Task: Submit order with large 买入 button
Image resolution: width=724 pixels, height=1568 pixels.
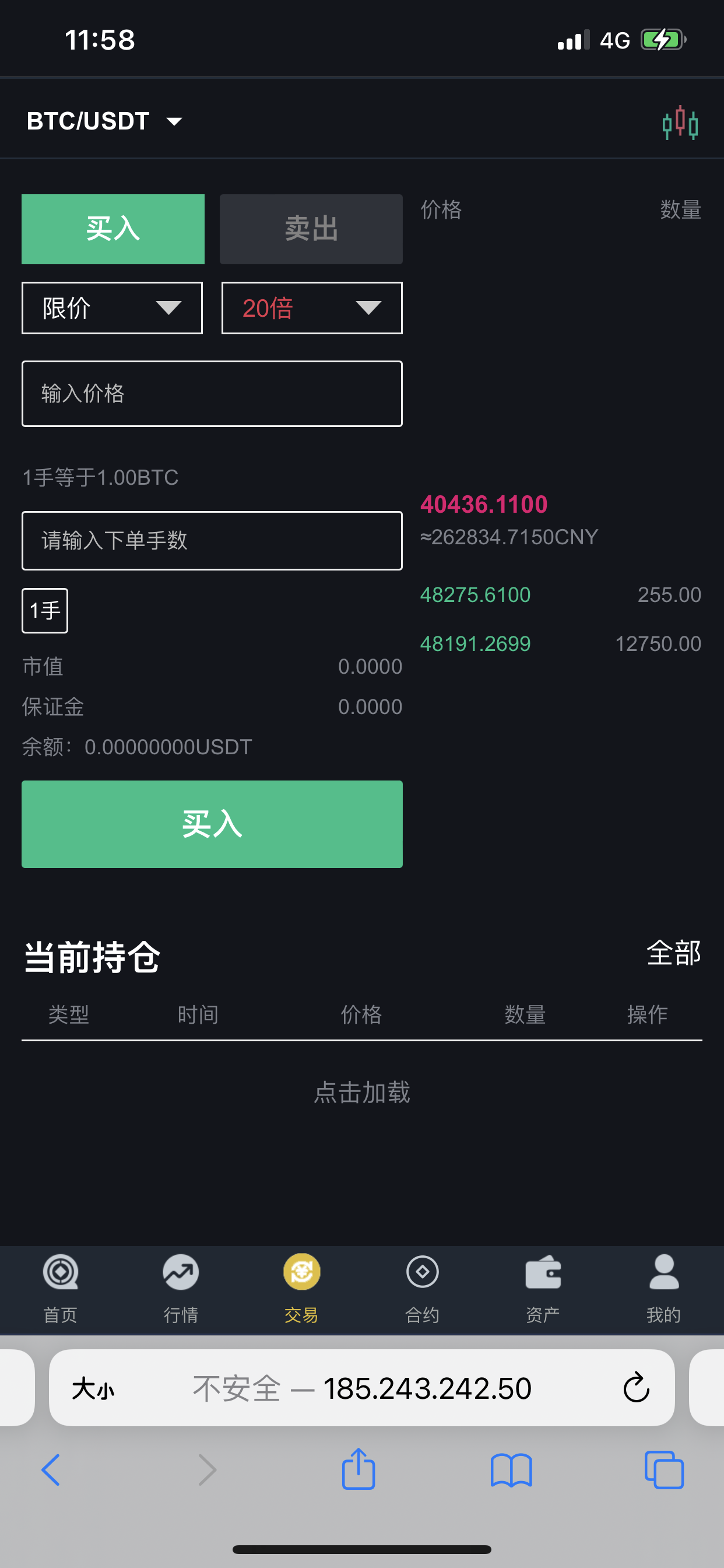Action: click(x=212, y=824)
